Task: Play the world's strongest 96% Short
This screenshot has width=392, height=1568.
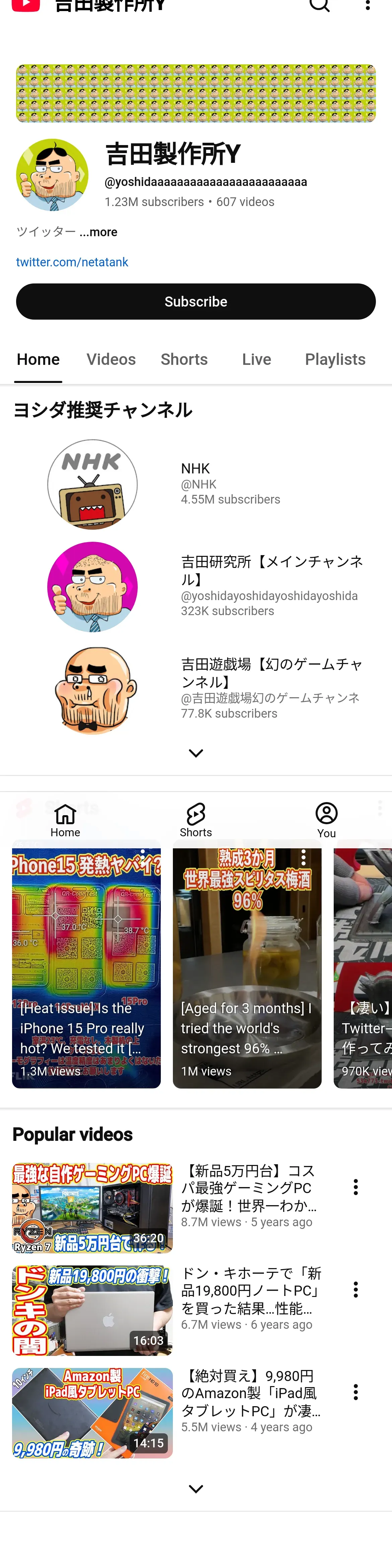Action: (x=247, y=968)
